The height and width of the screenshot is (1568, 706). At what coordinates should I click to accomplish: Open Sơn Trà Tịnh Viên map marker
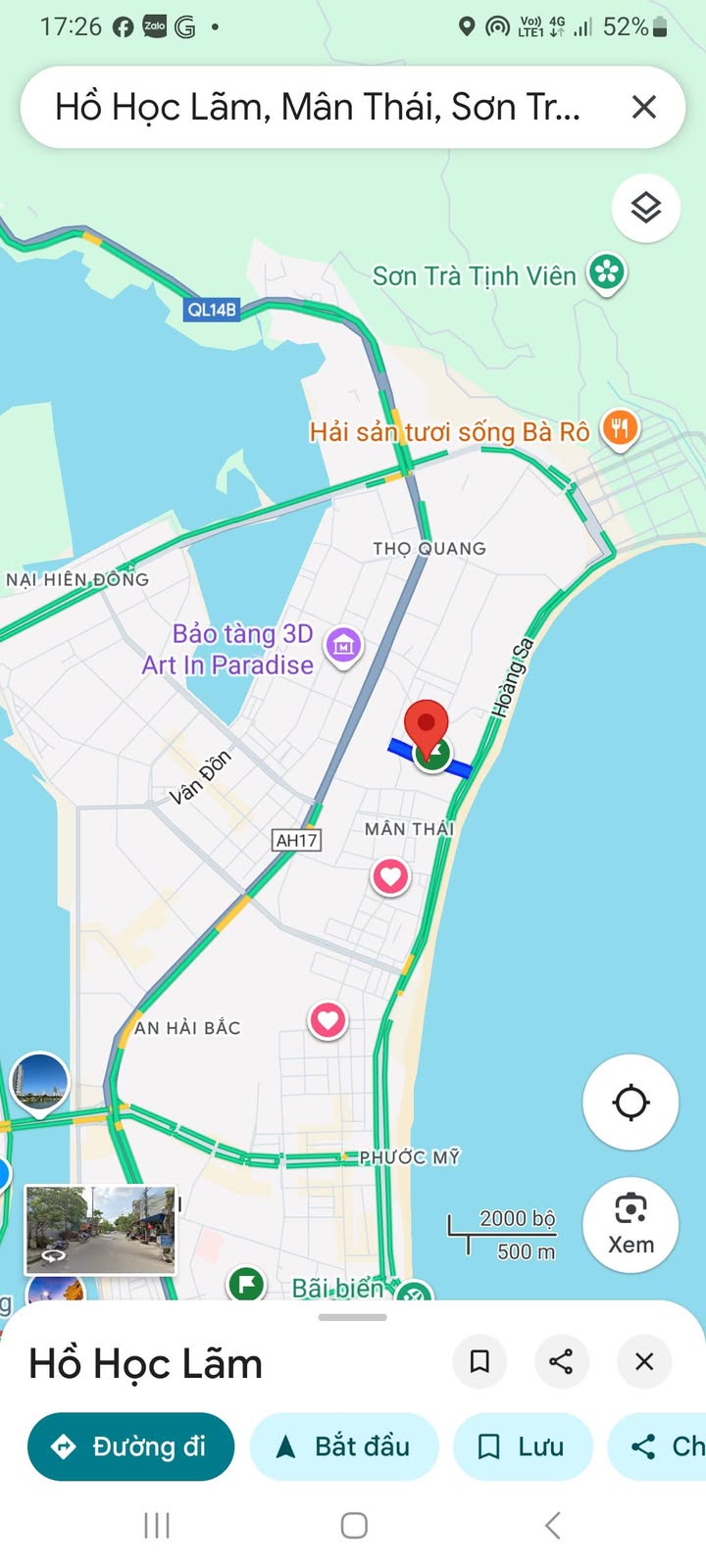[607, 272]
